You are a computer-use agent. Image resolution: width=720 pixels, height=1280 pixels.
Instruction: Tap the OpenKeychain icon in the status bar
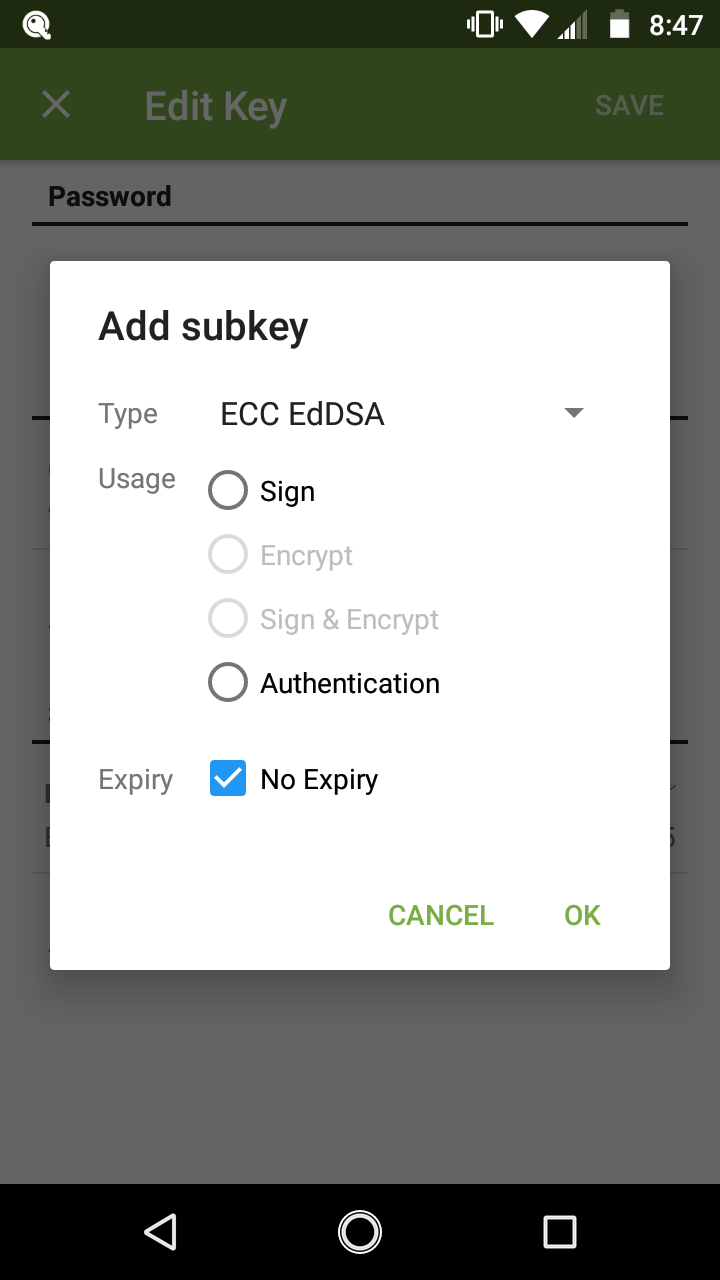(x=36, y=25)
